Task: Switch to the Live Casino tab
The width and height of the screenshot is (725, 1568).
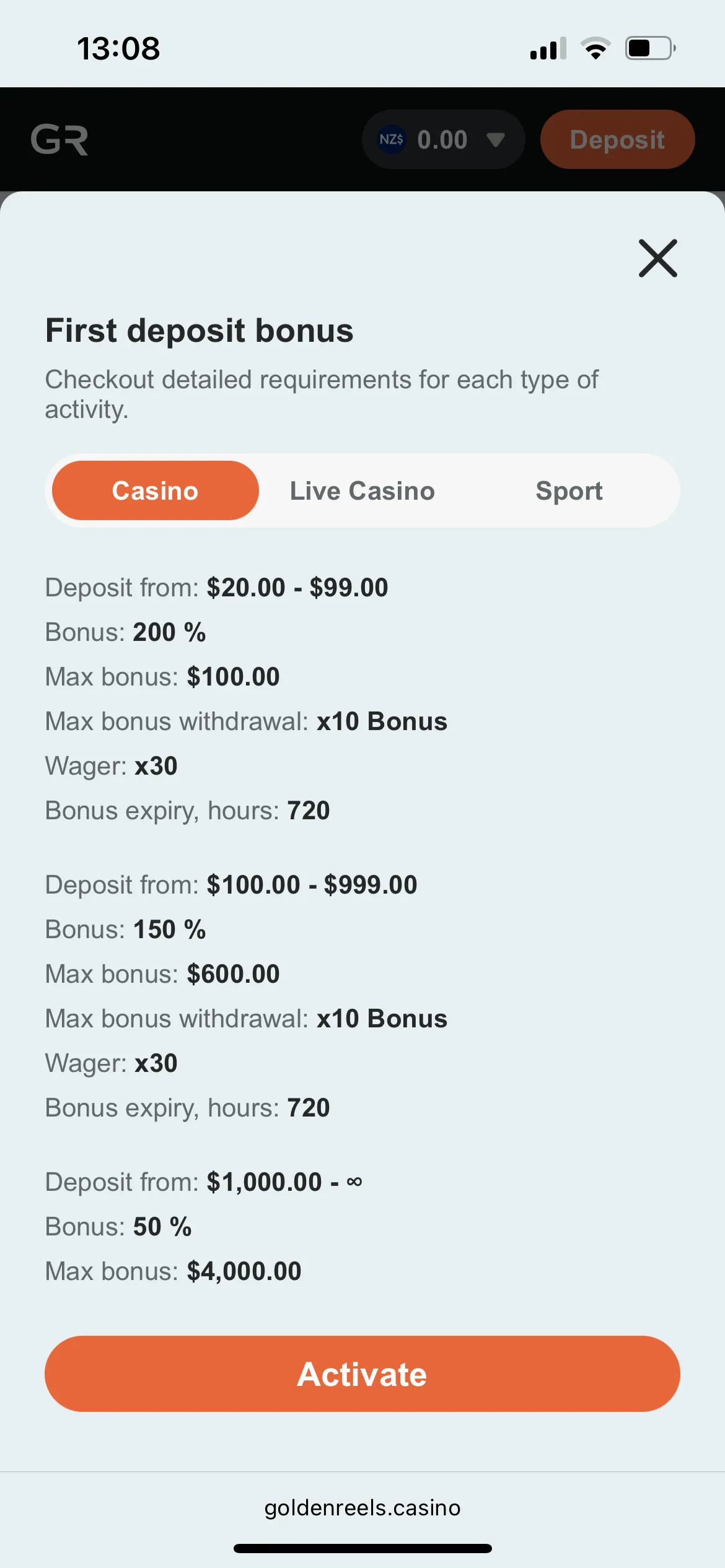Action: [x=362, y=491]
